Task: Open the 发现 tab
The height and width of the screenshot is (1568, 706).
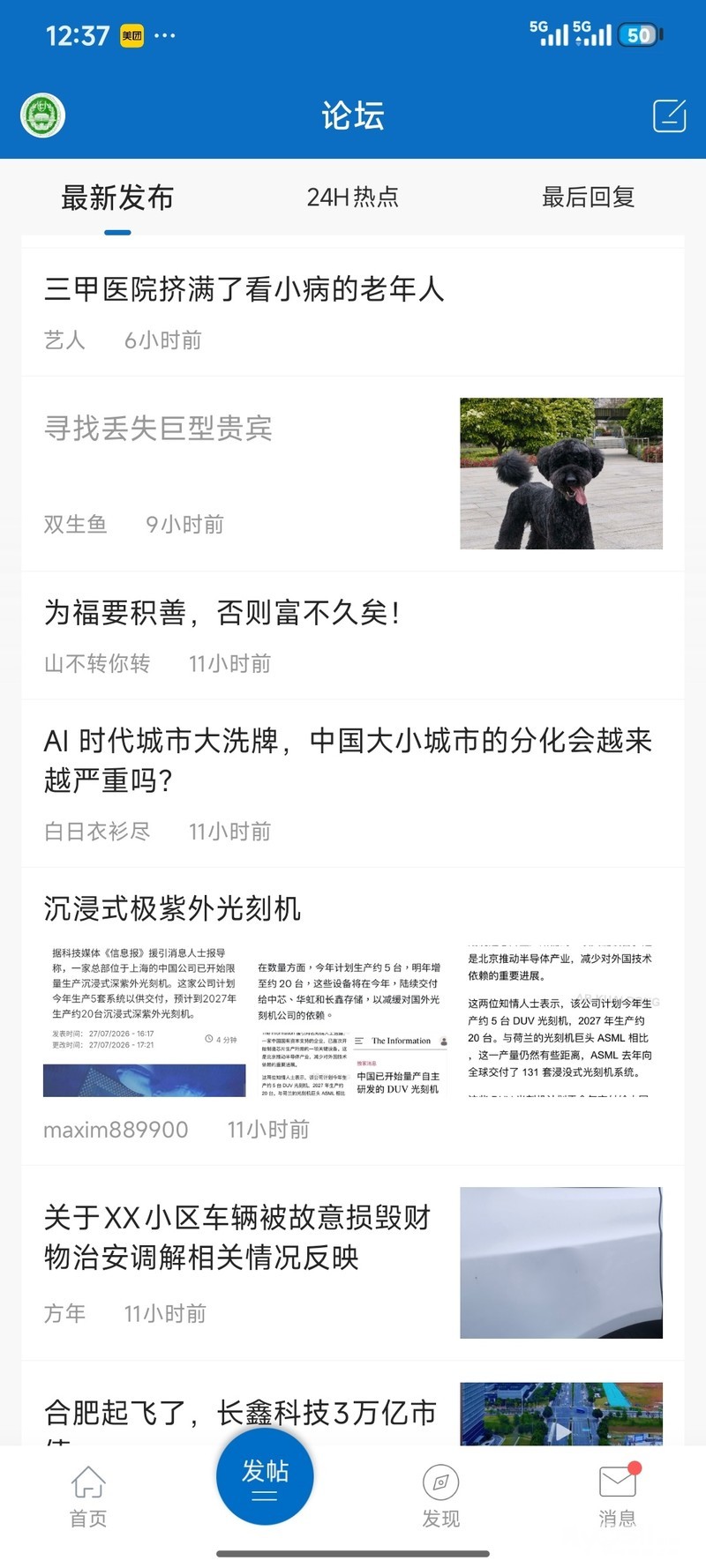Action: click(440, 1497)
